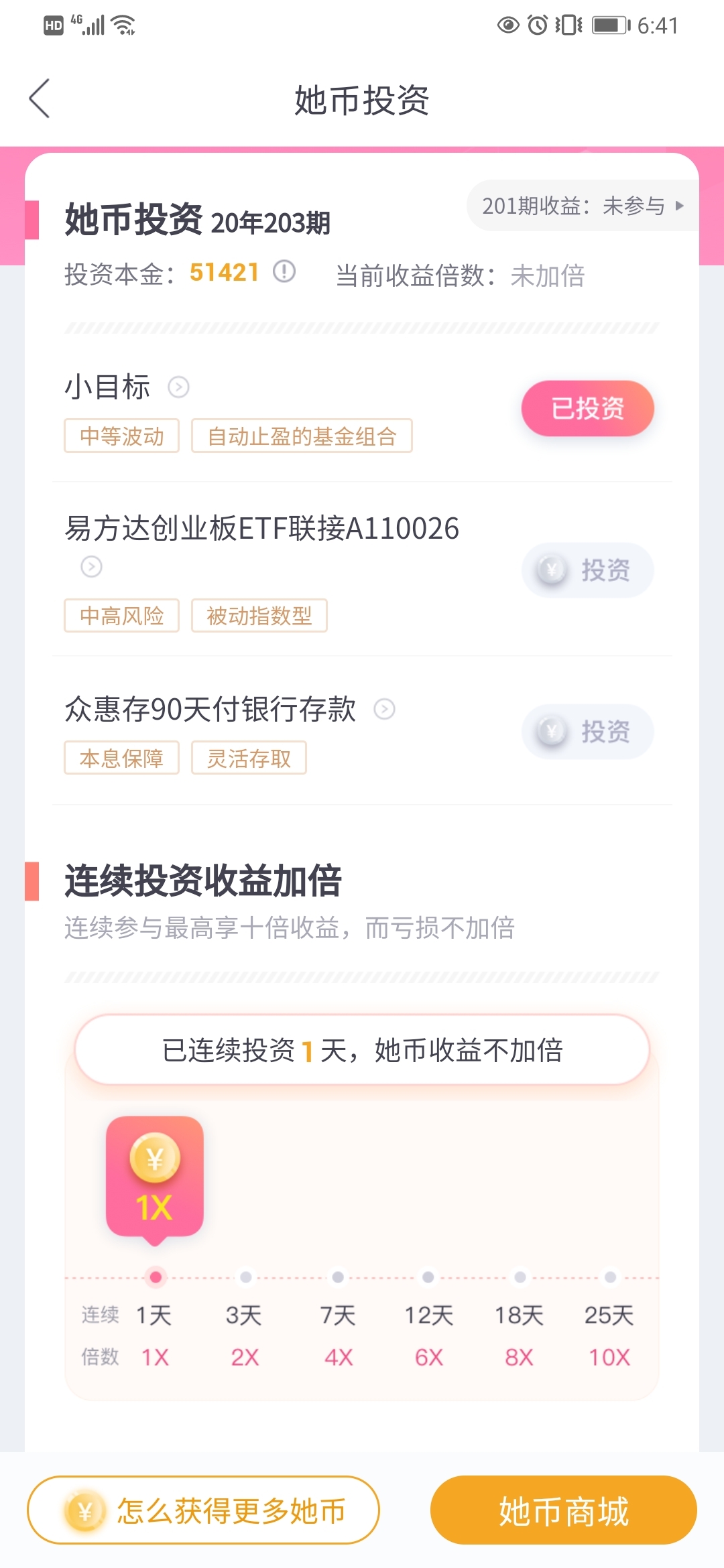Screen dimensions: 724x1568
Task: Open details arrow under 易方达创业板ETF联接A110026
Action: [92, 566]
